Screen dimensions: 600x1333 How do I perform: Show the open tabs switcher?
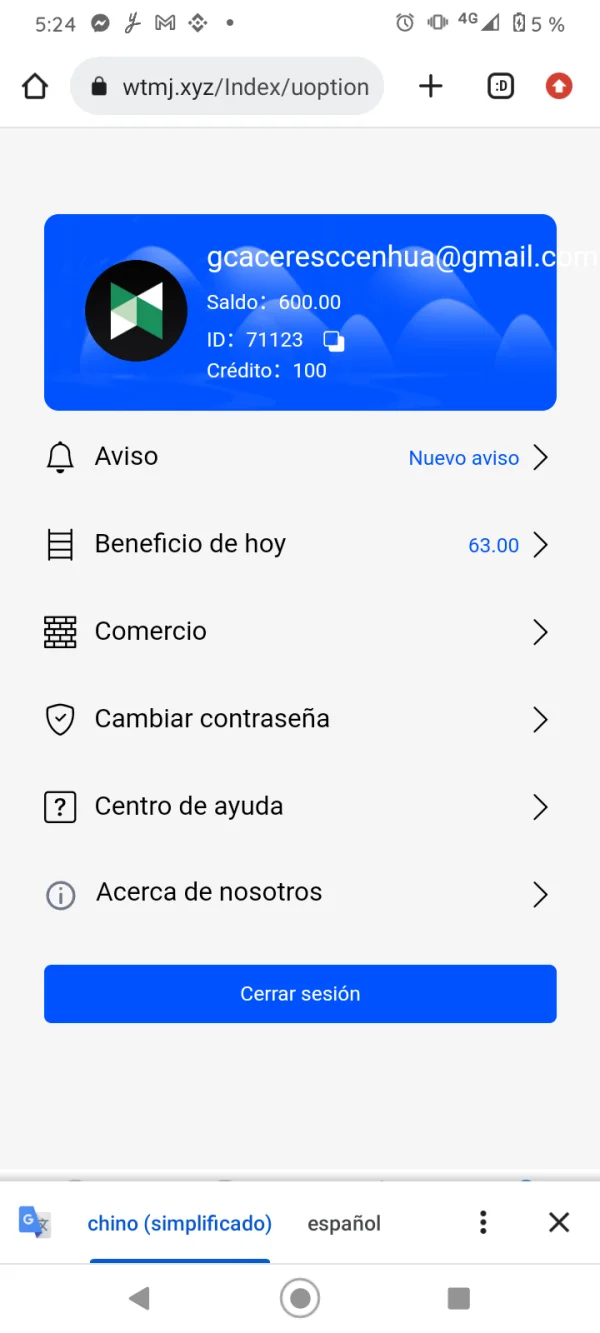(500, 87)
